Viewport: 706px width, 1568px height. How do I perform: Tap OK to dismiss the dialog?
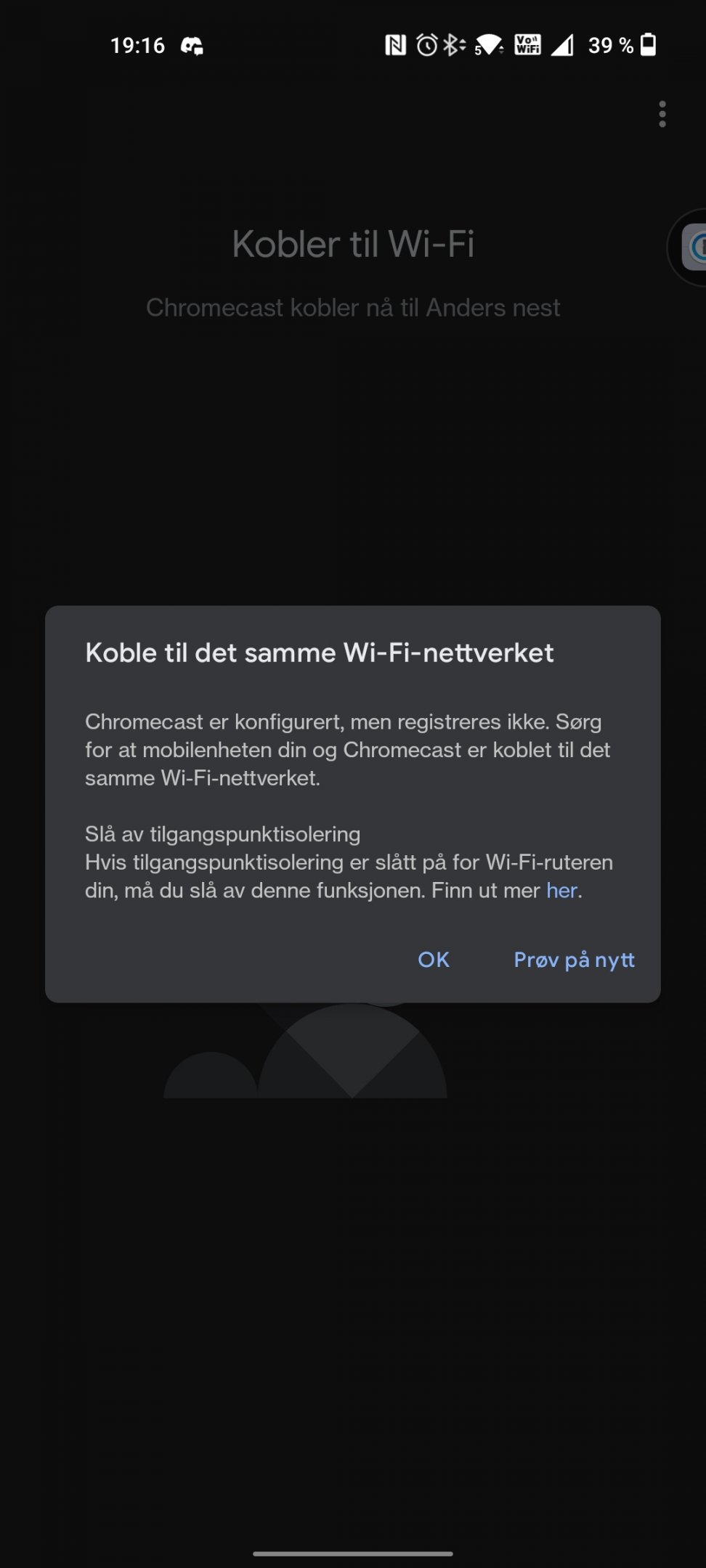[x=434, y=960]
